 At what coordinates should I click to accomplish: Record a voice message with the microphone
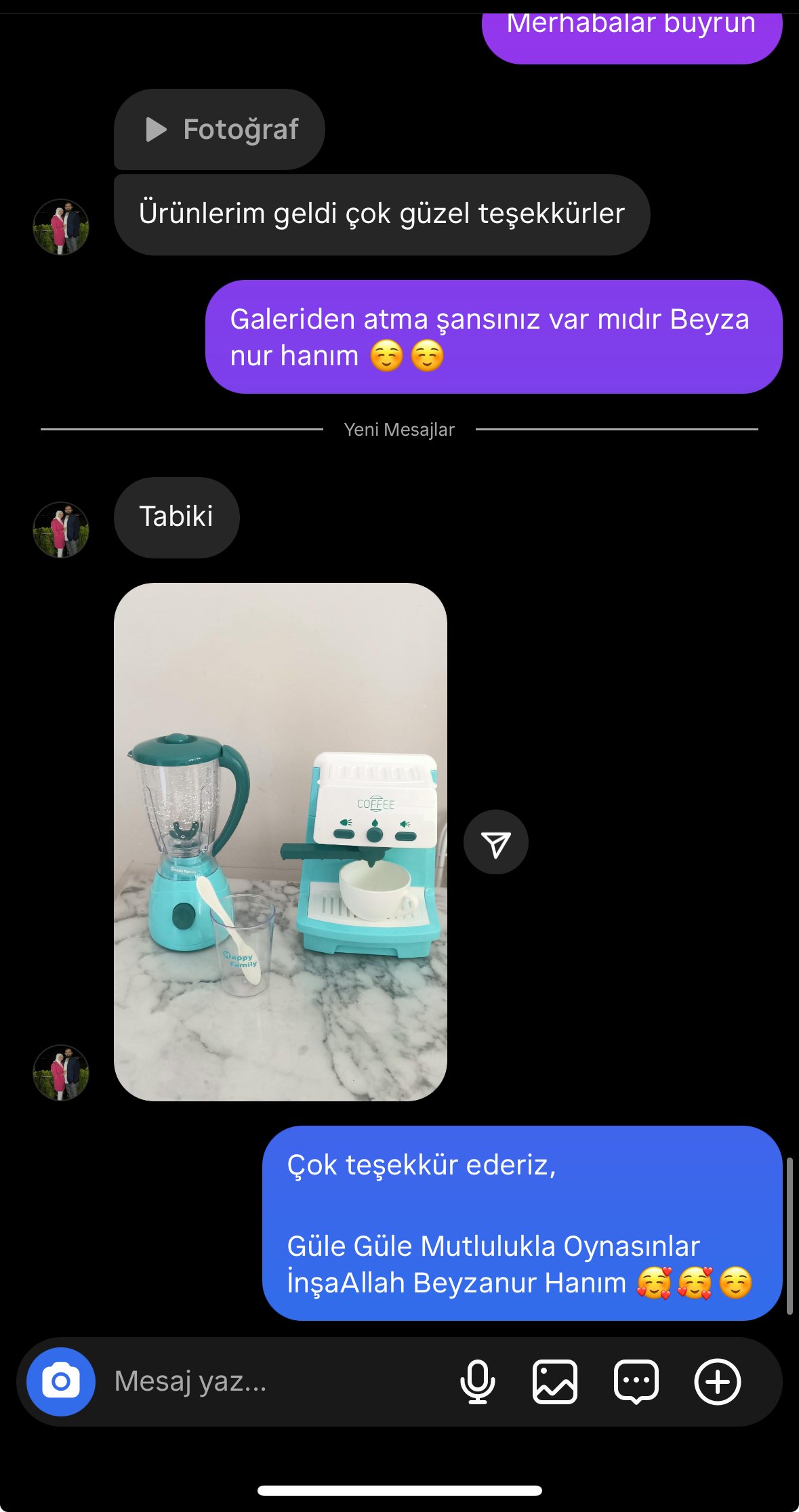pyautogui.click(x=477, y=1381)
